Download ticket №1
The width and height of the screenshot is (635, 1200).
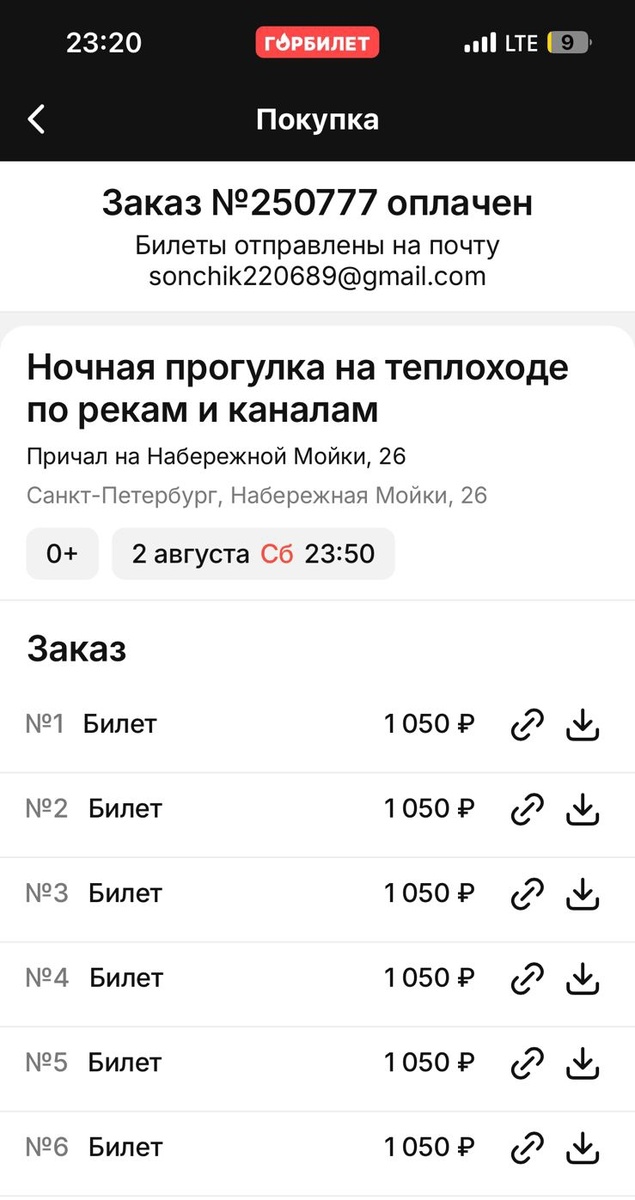[x=582, y=725]
